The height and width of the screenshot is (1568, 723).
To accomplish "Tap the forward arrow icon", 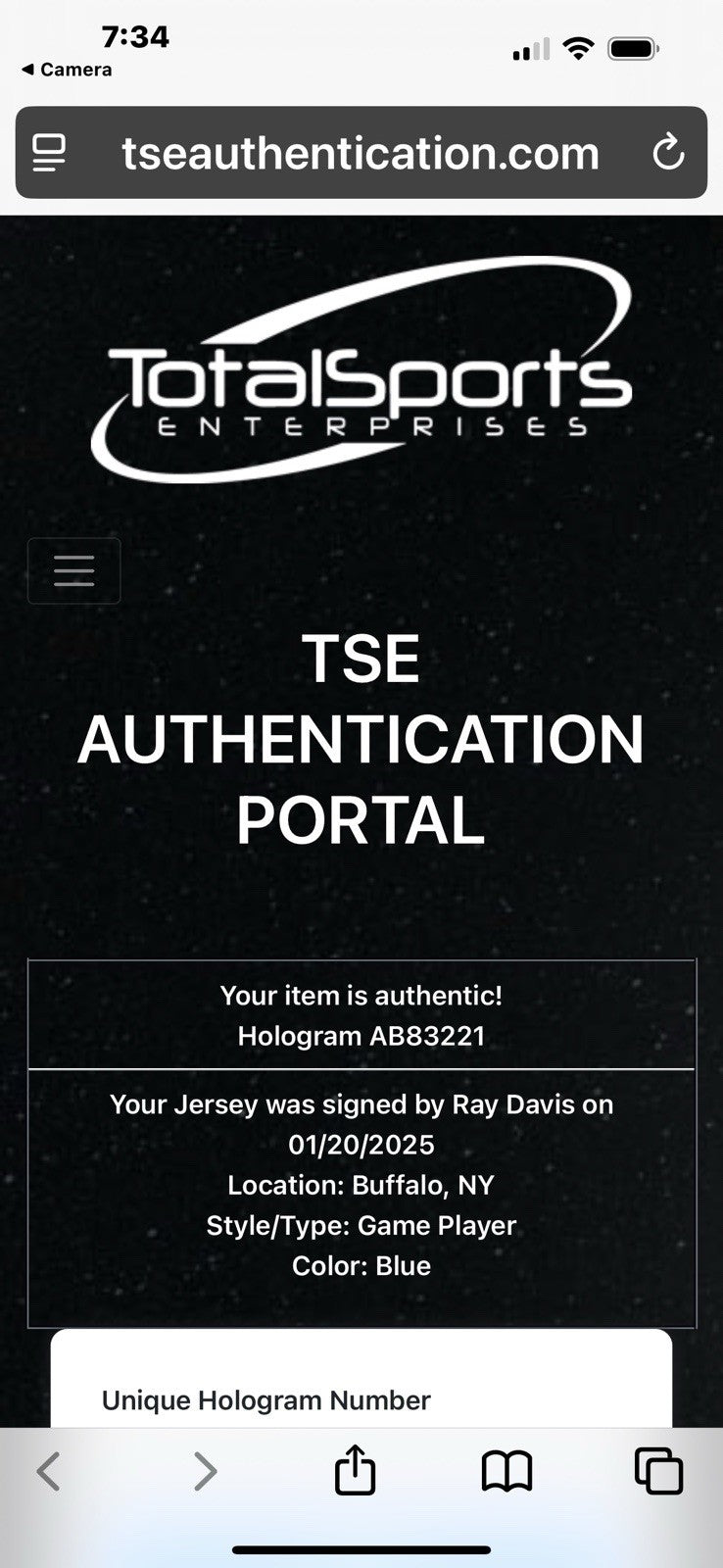I will coord(205,1471).
